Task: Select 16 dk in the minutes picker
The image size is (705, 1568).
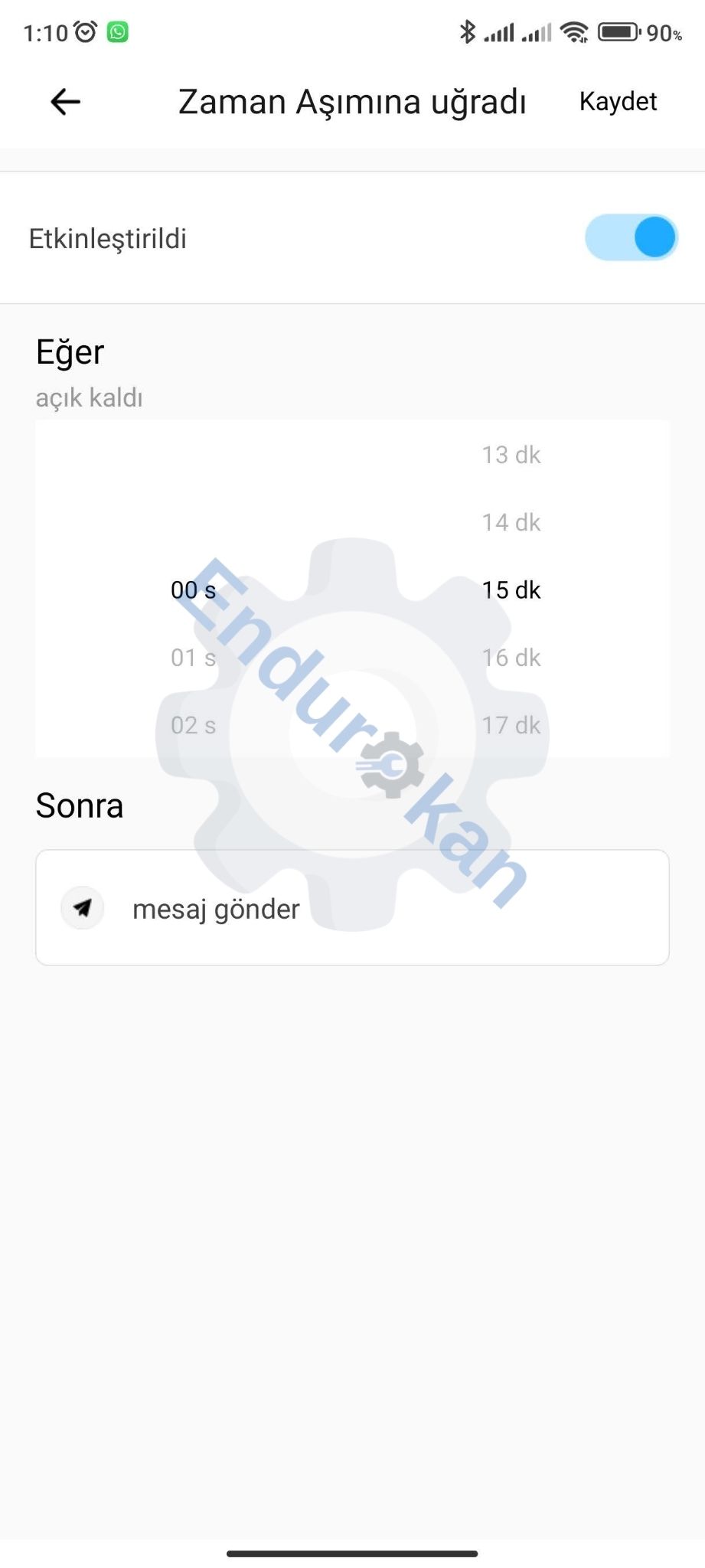Action: coord(511,657)
